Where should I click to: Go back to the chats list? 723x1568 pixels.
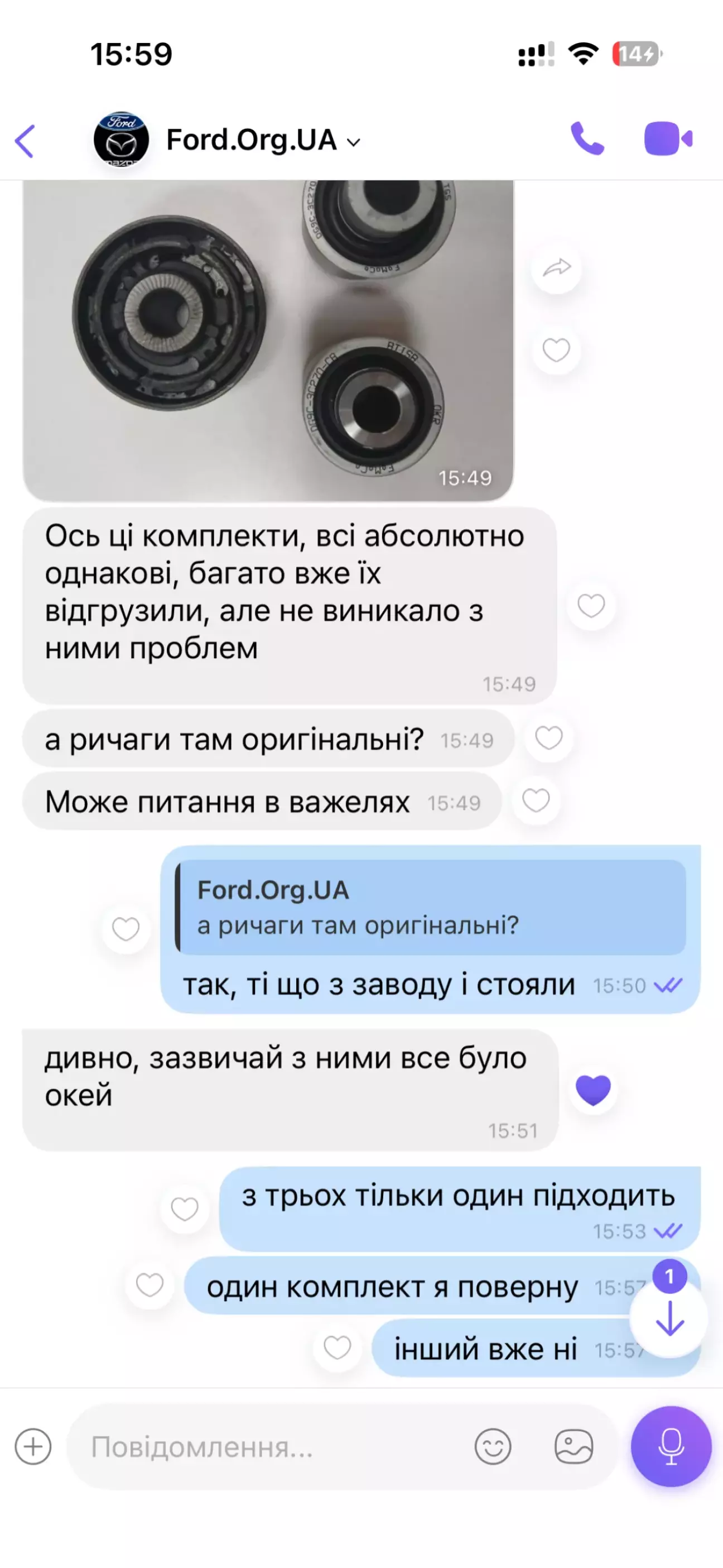(x=26, y=141)
